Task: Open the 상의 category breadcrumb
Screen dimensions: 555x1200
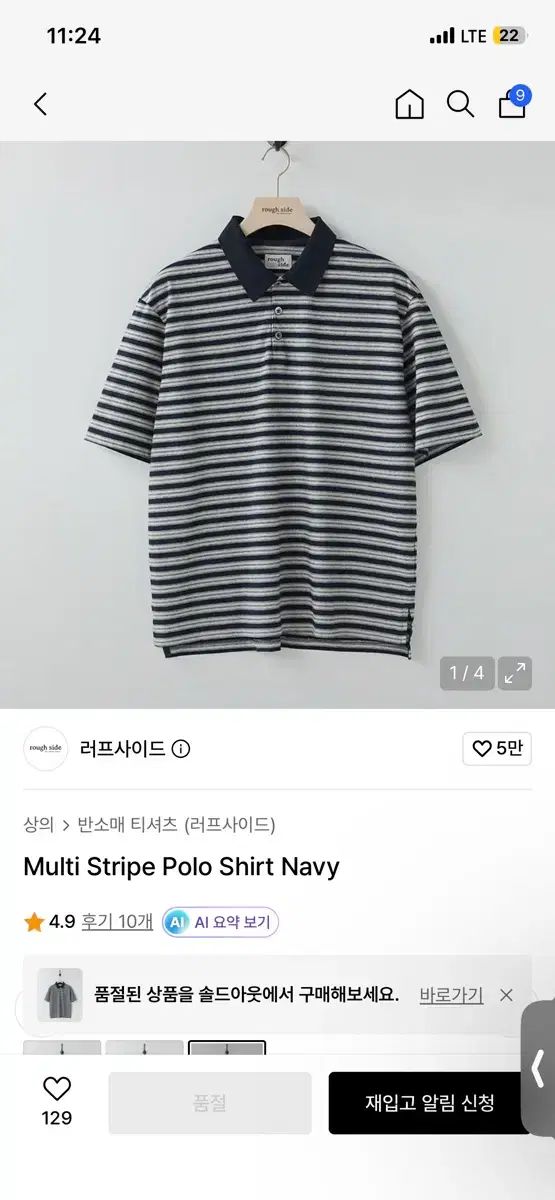Action: (x=38, y=825)
